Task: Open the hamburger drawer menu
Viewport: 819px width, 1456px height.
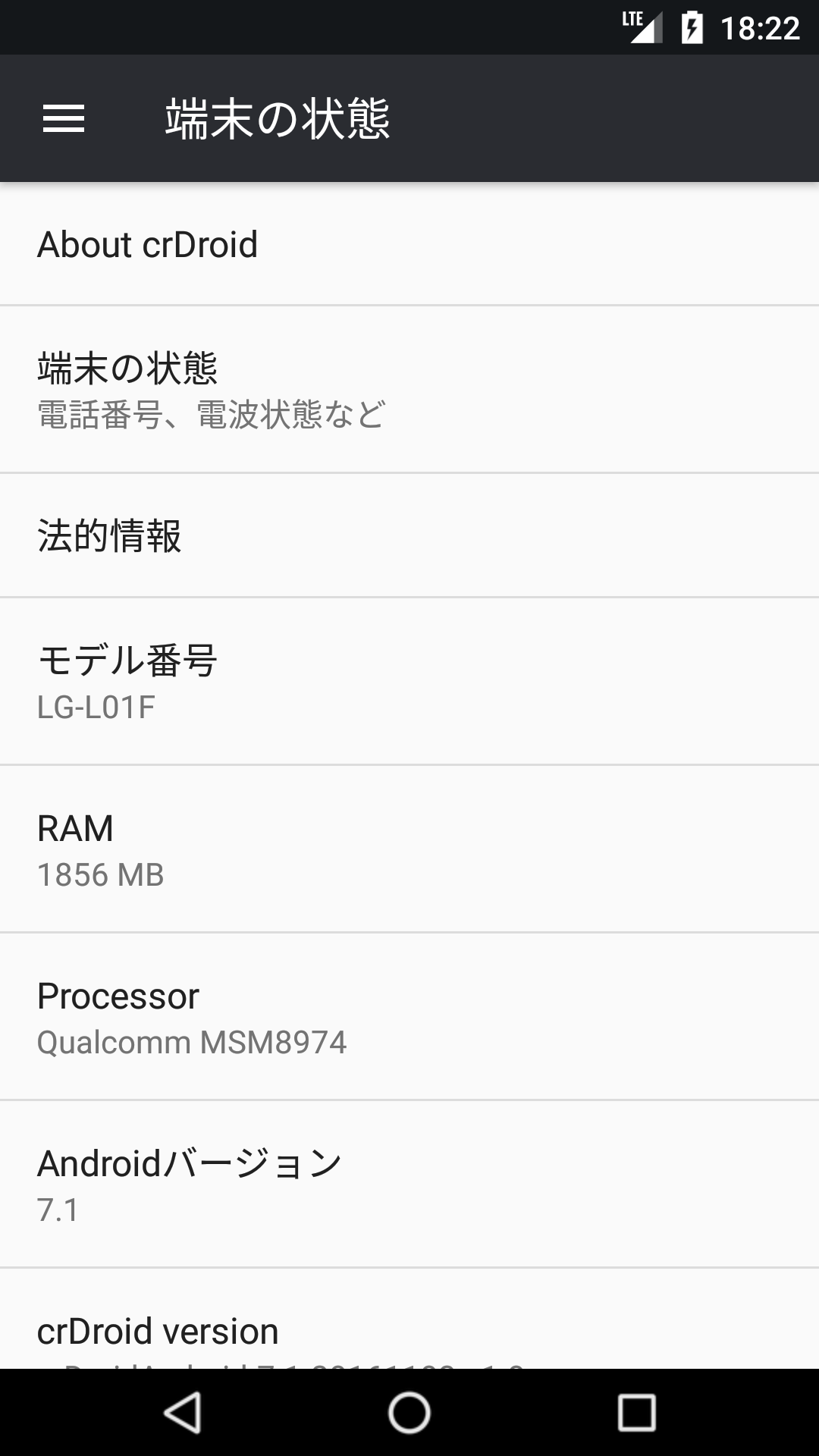Action: click(64, 118)
